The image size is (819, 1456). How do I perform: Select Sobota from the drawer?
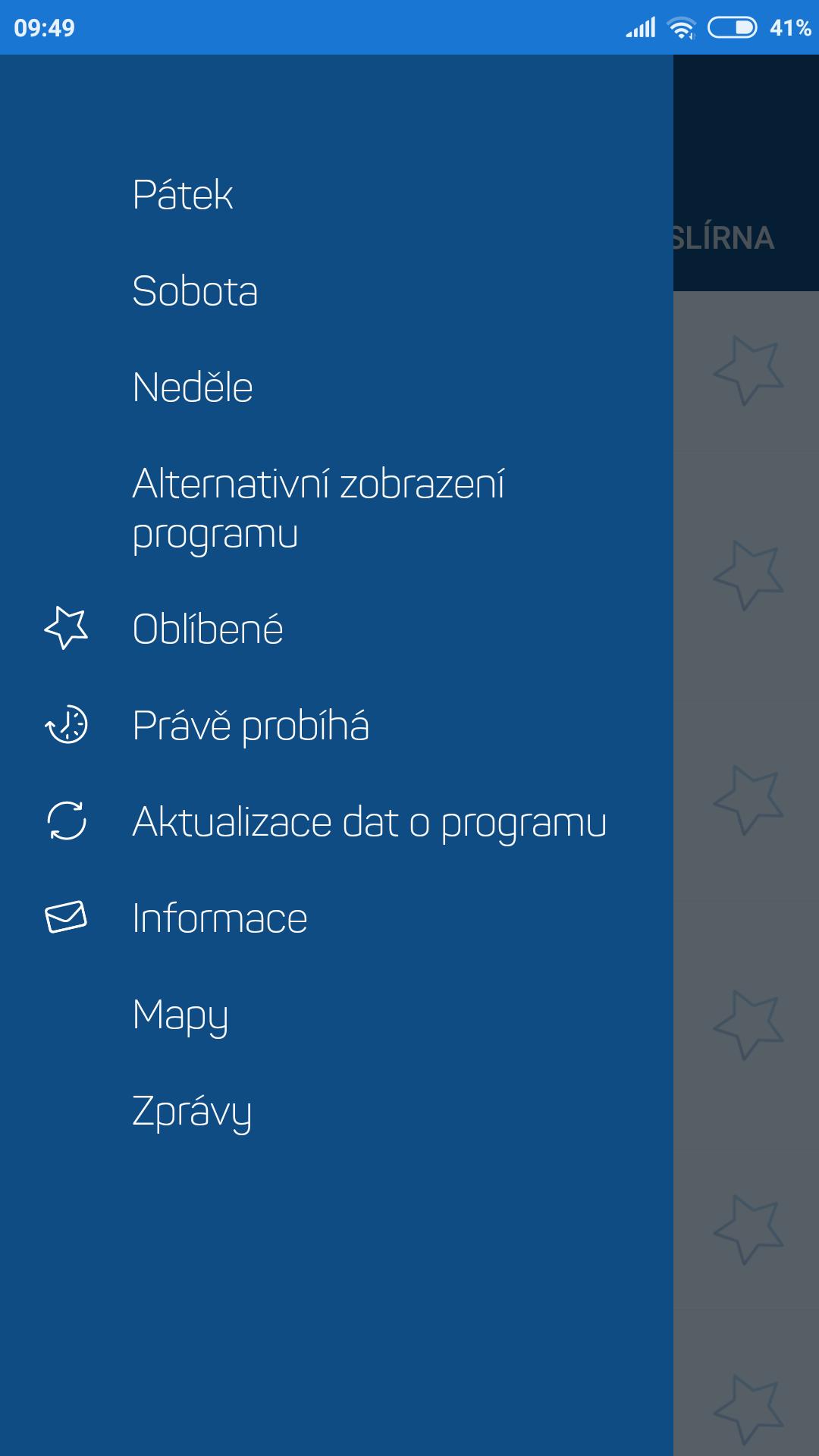tap(195, 291)
